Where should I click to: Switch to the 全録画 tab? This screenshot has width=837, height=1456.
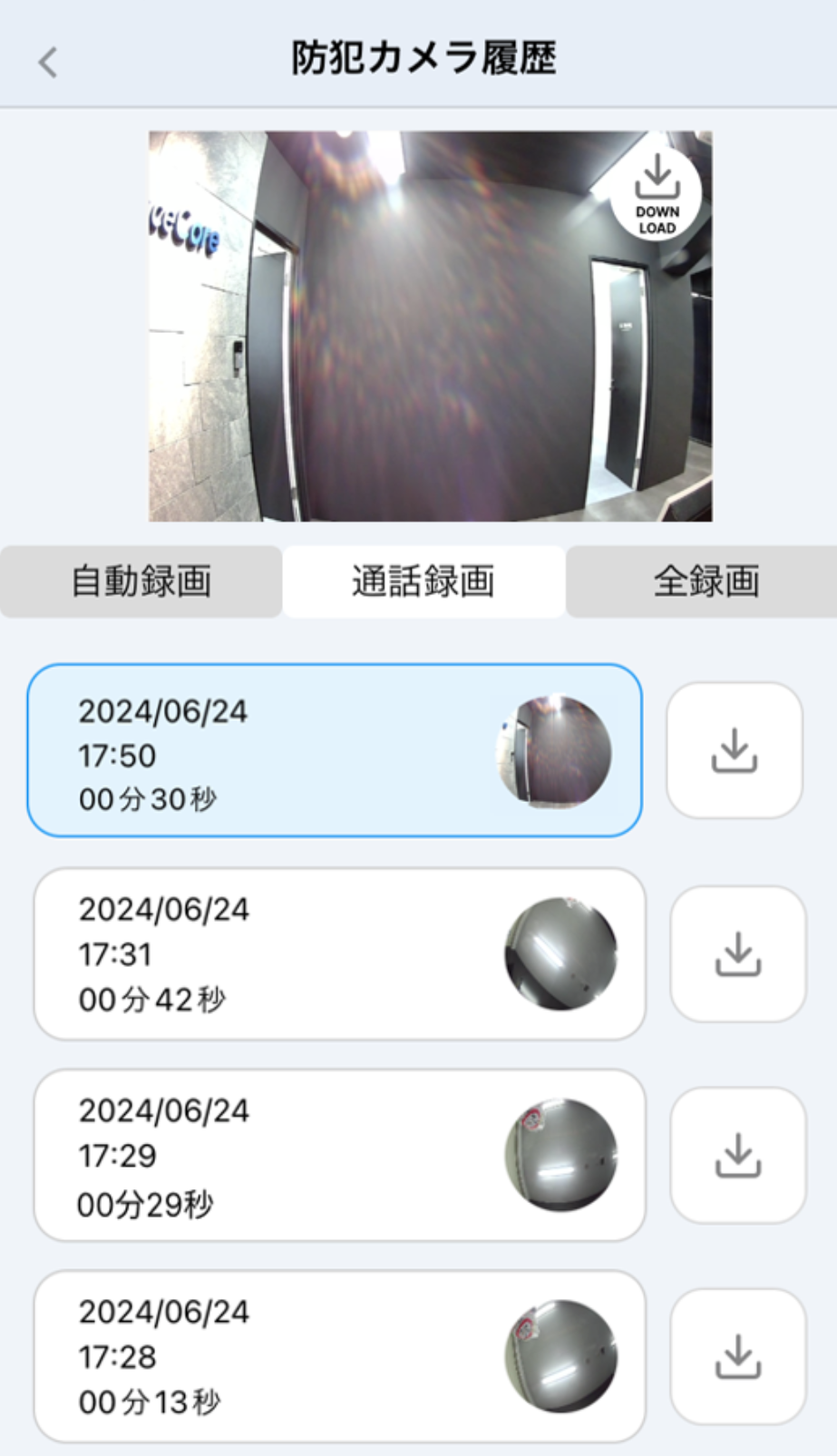click(705, 581)
